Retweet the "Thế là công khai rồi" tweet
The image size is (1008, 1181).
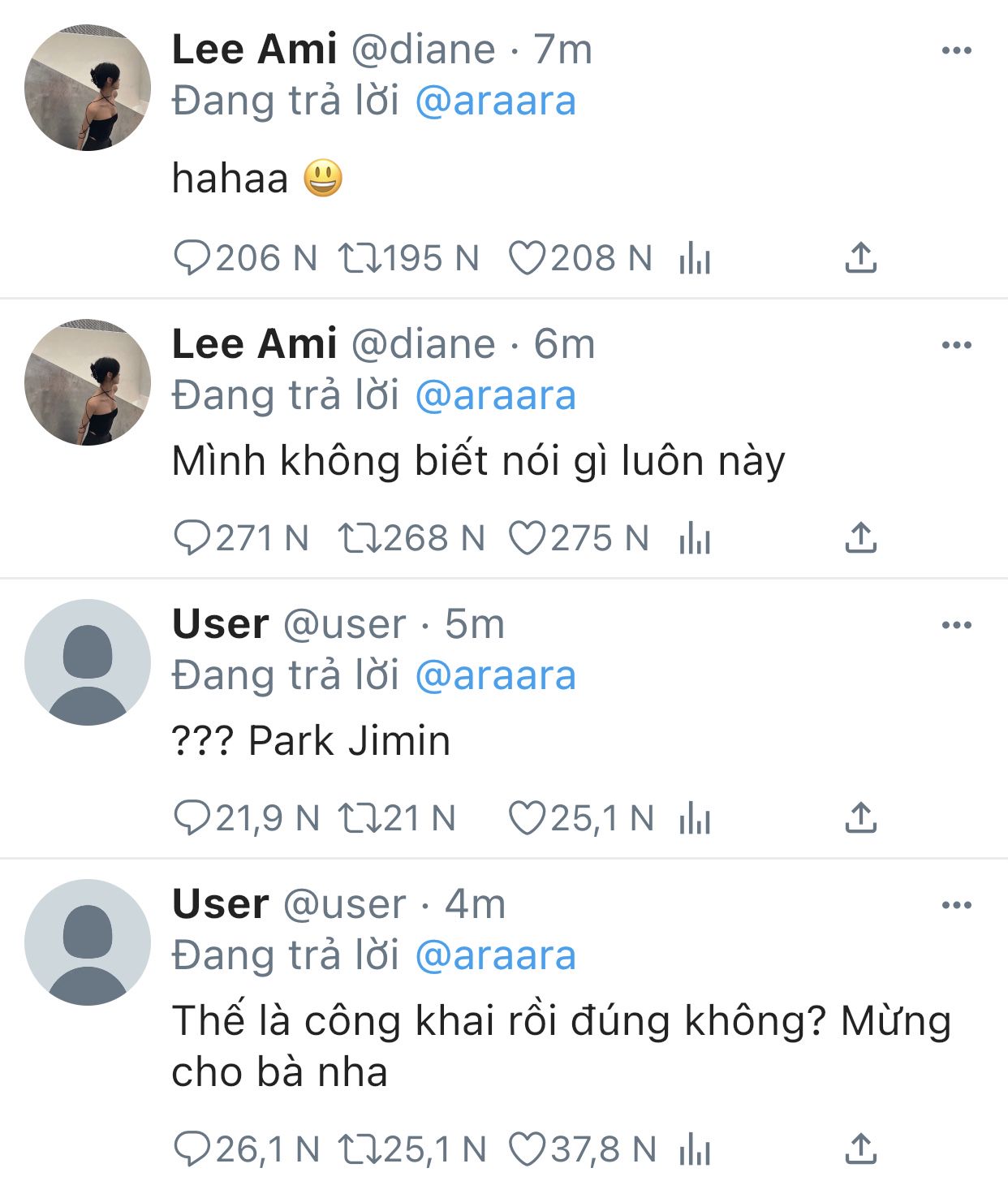358,1149
